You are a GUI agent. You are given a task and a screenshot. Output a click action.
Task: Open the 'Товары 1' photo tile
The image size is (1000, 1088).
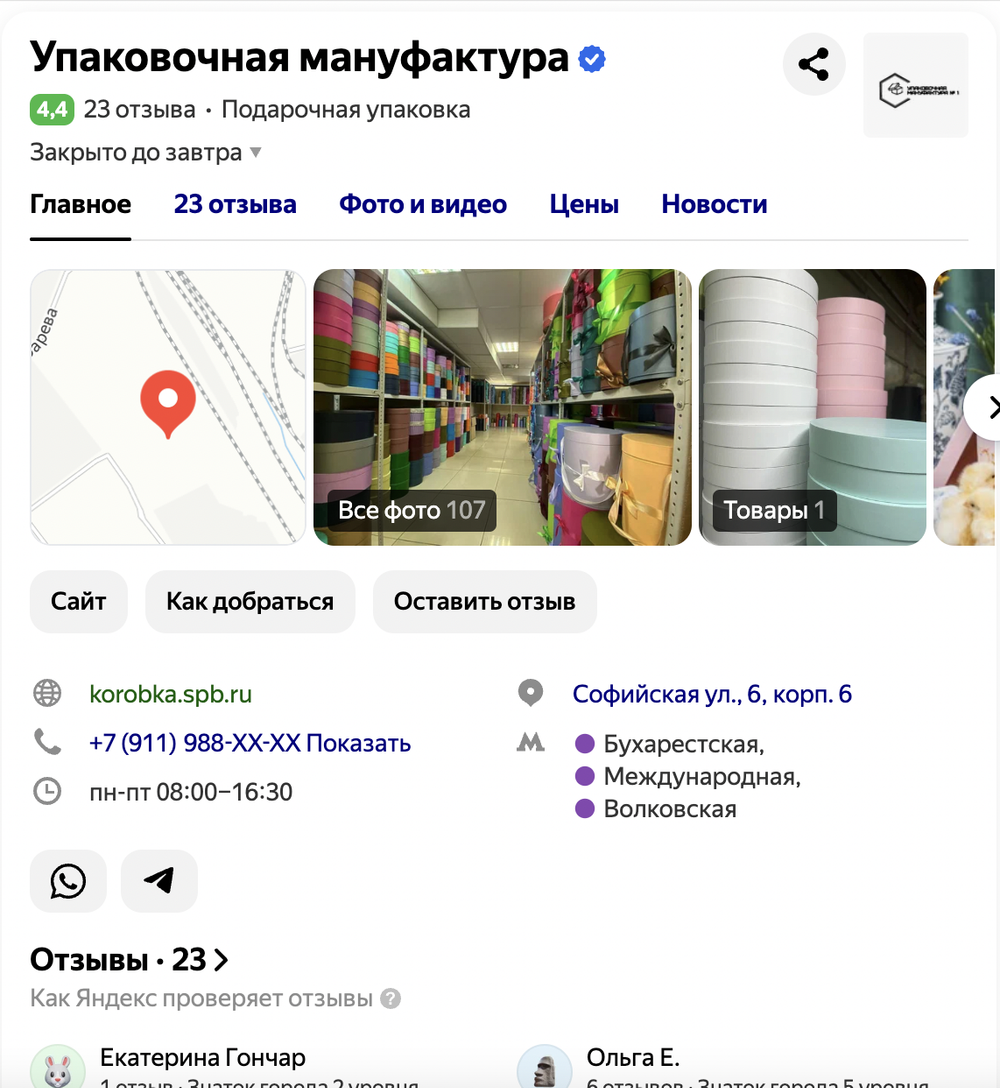(x=812, y=407)
